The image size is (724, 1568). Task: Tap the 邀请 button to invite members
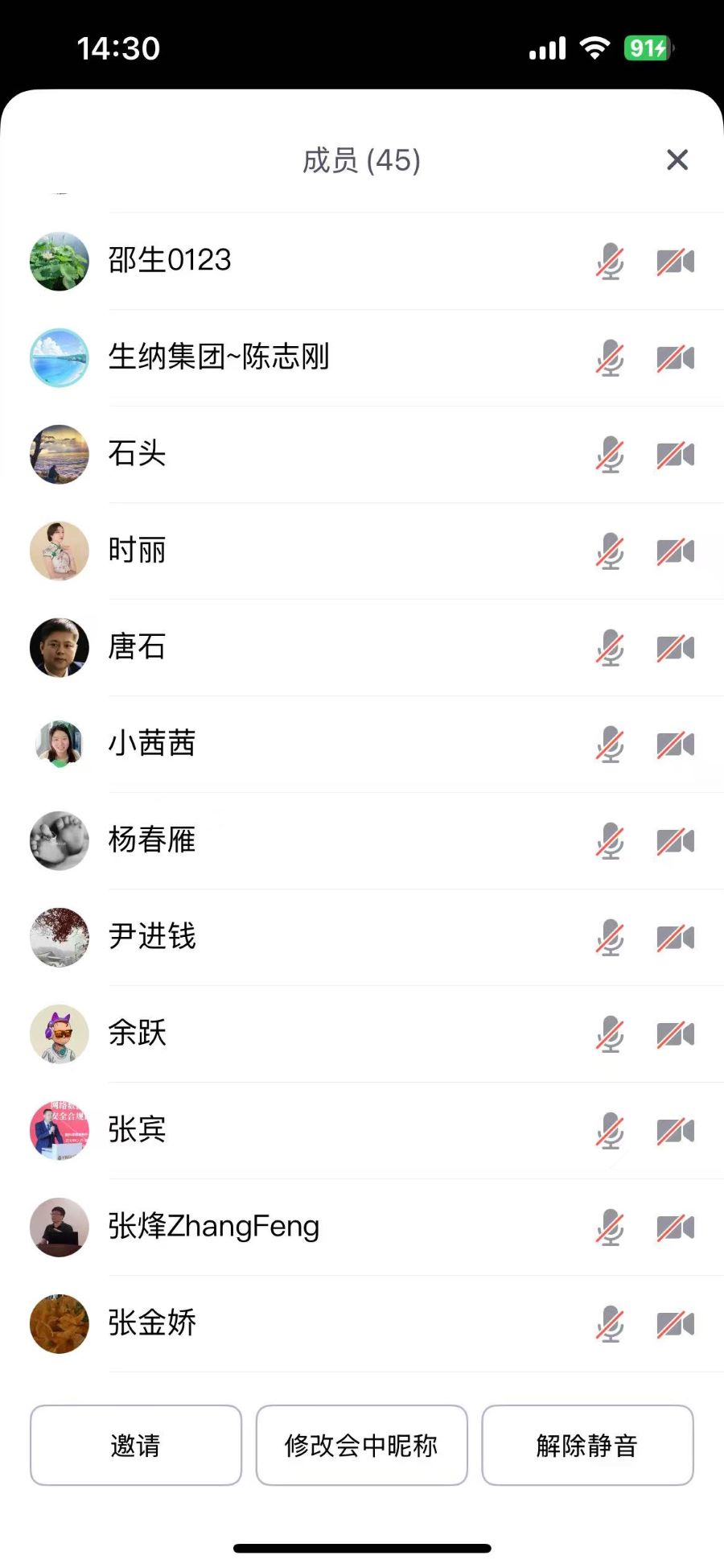[135, 1446]
